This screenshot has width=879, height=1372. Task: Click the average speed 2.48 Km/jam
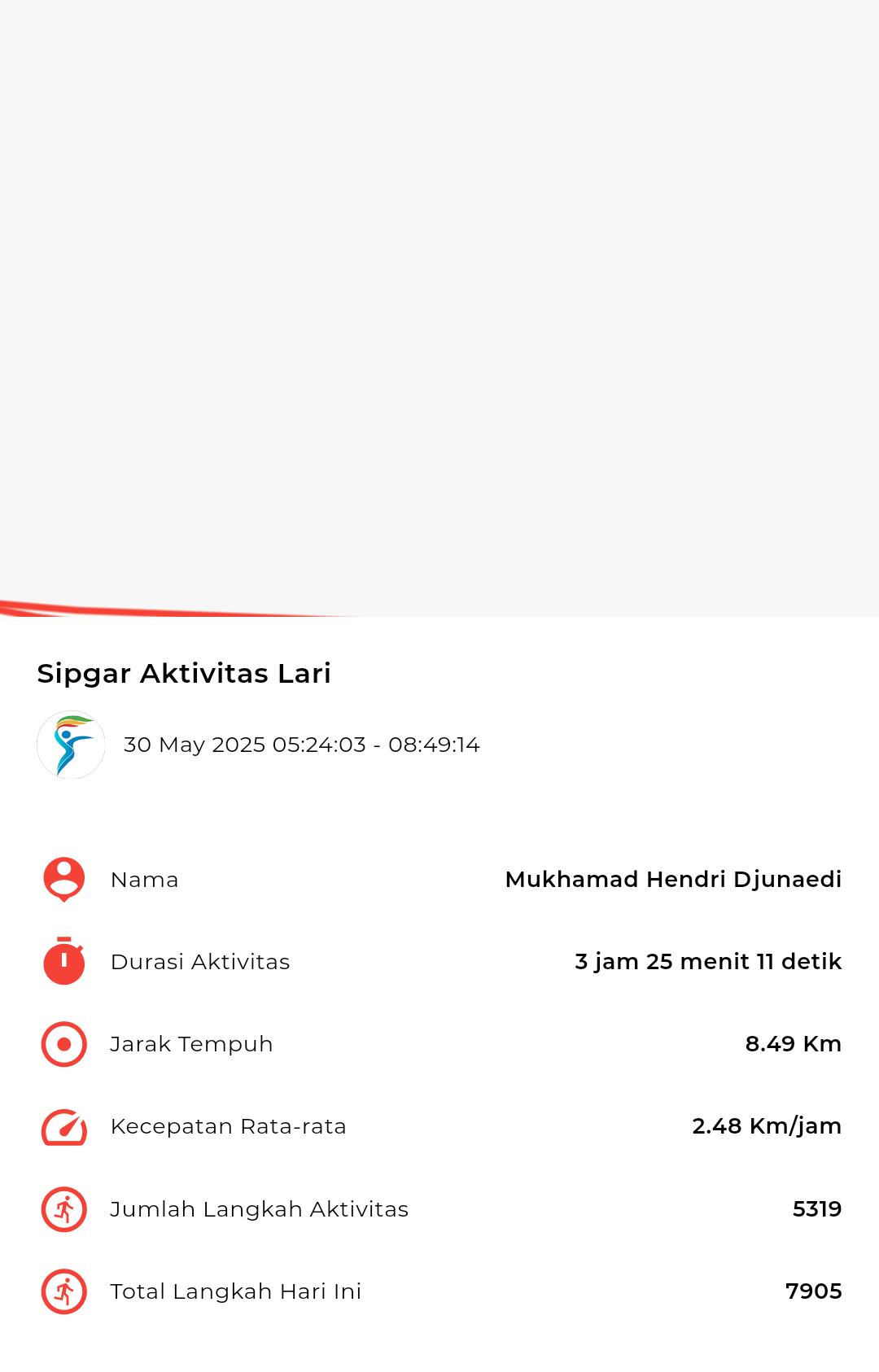[x=767, y=1127]
